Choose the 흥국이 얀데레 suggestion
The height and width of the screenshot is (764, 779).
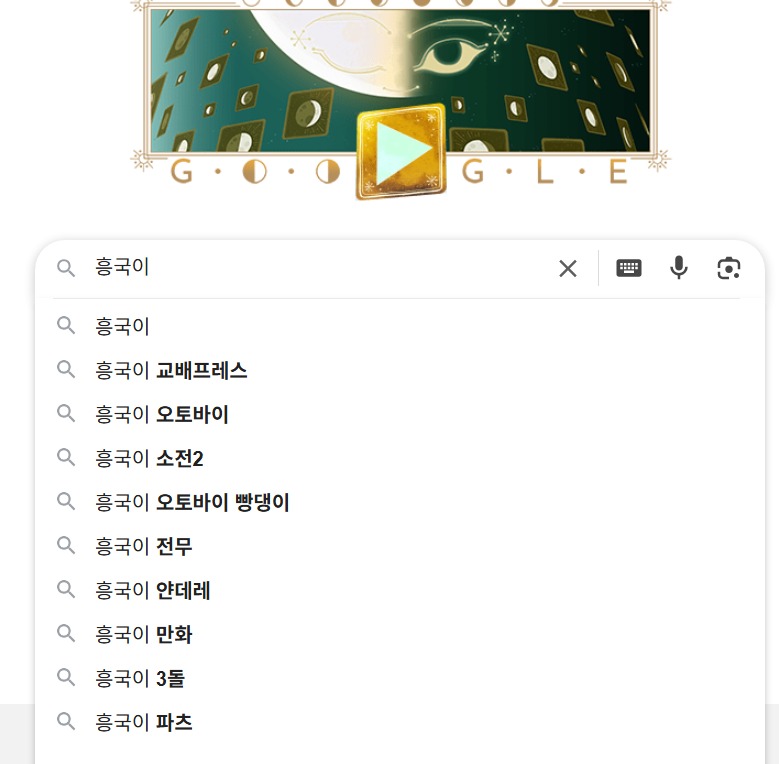[153, 590]
